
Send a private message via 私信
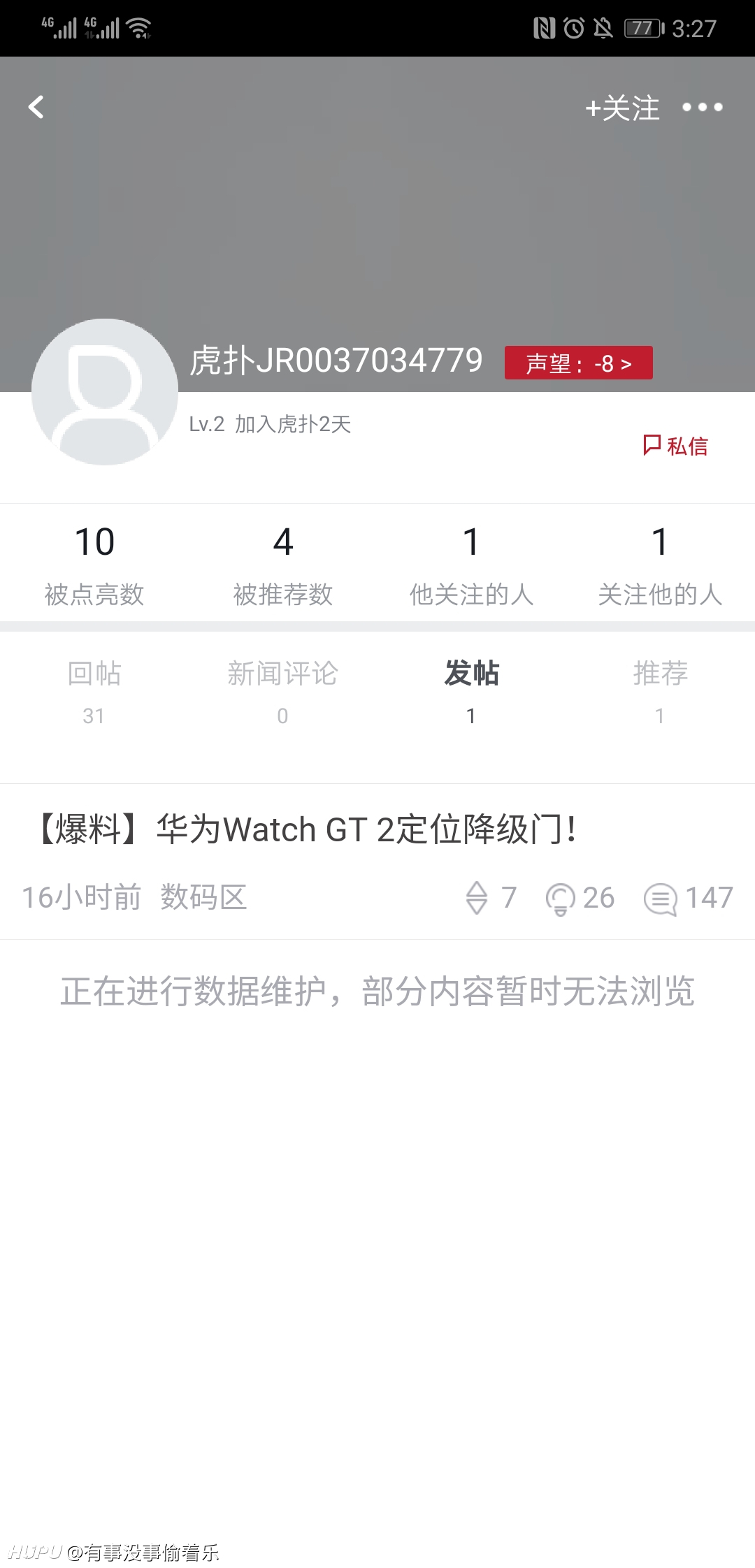(675, 446)
